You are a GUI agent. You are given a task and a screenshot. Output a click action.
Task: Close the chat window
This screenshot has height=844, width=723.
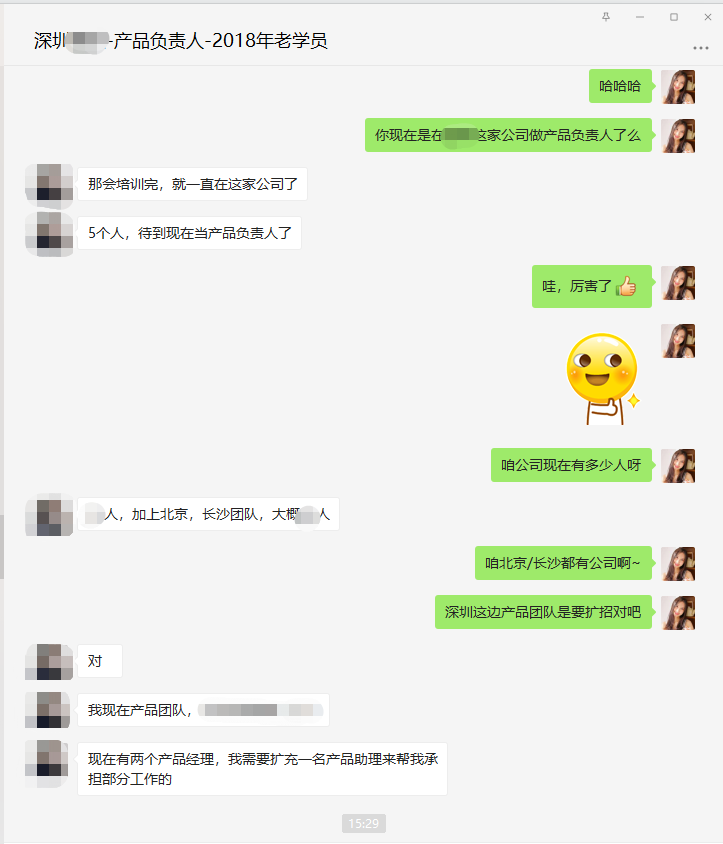click(706, 17)
